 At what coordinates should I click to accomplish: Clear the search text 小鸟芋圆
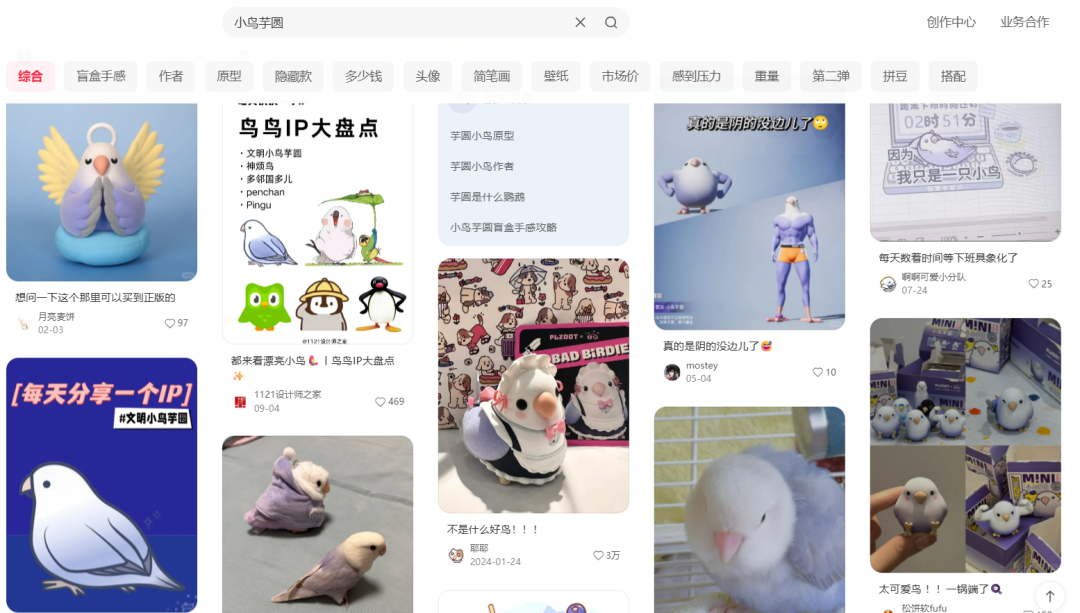[x=580, y=22]
